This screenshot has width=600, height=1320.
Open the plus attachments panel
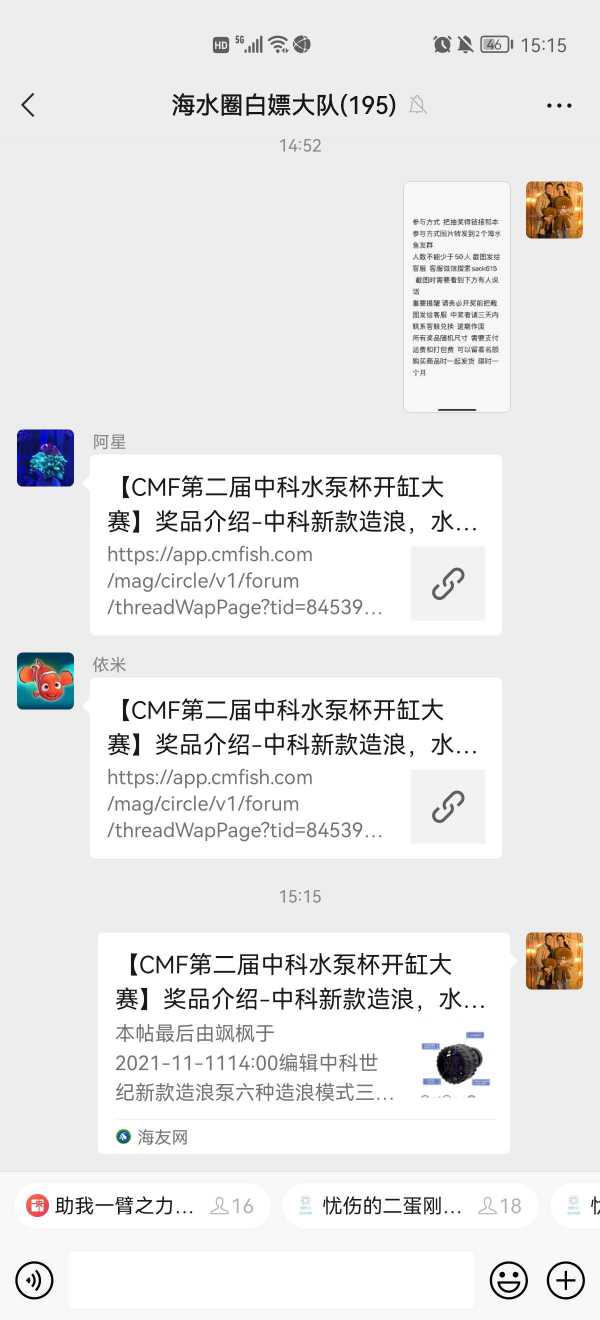point(565,1280)
